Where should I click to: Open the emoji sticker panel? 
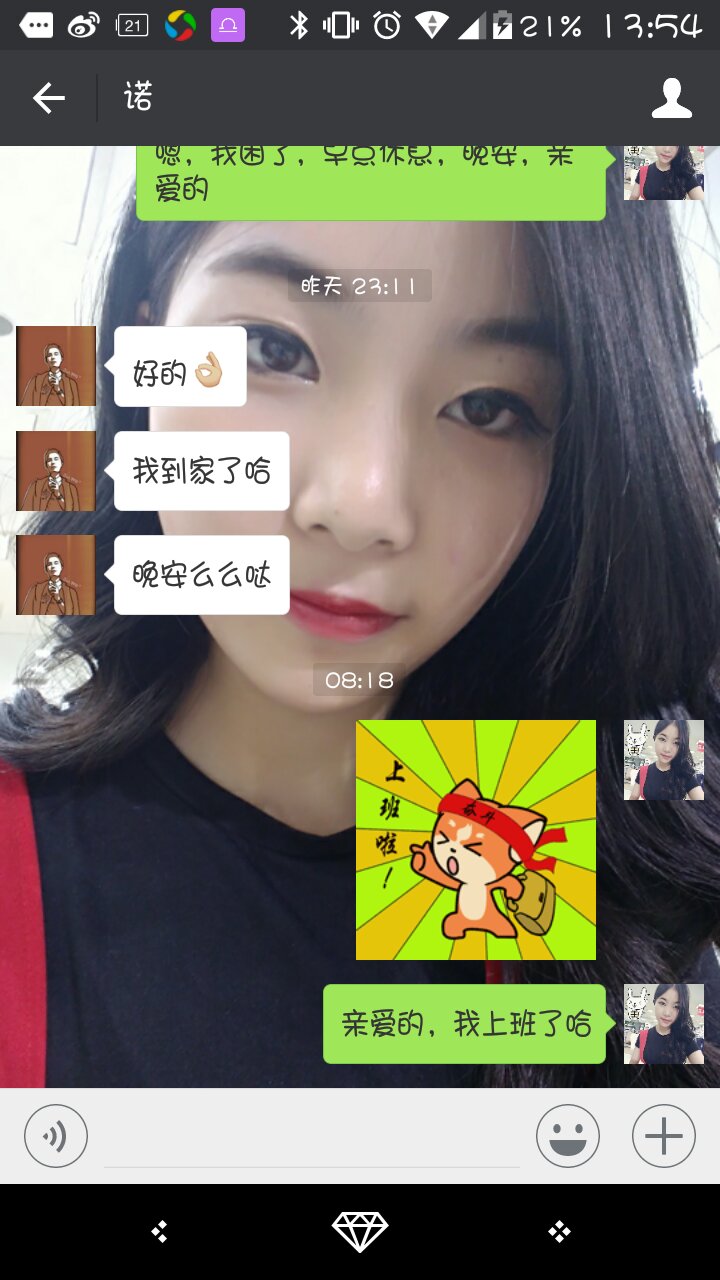(x=567, y=1136)
